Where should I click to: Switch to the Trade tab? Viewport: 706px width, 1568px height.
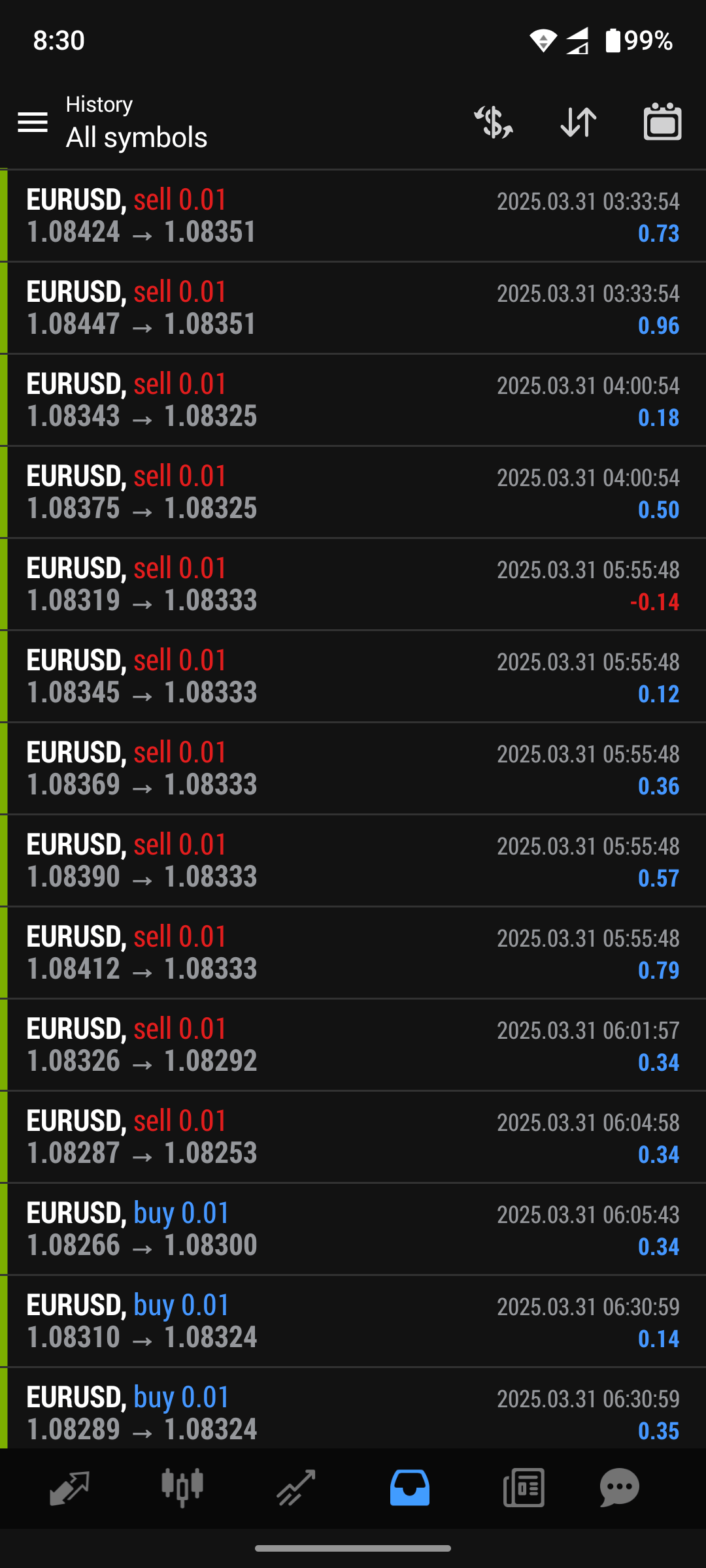(x=296, y=1488)
